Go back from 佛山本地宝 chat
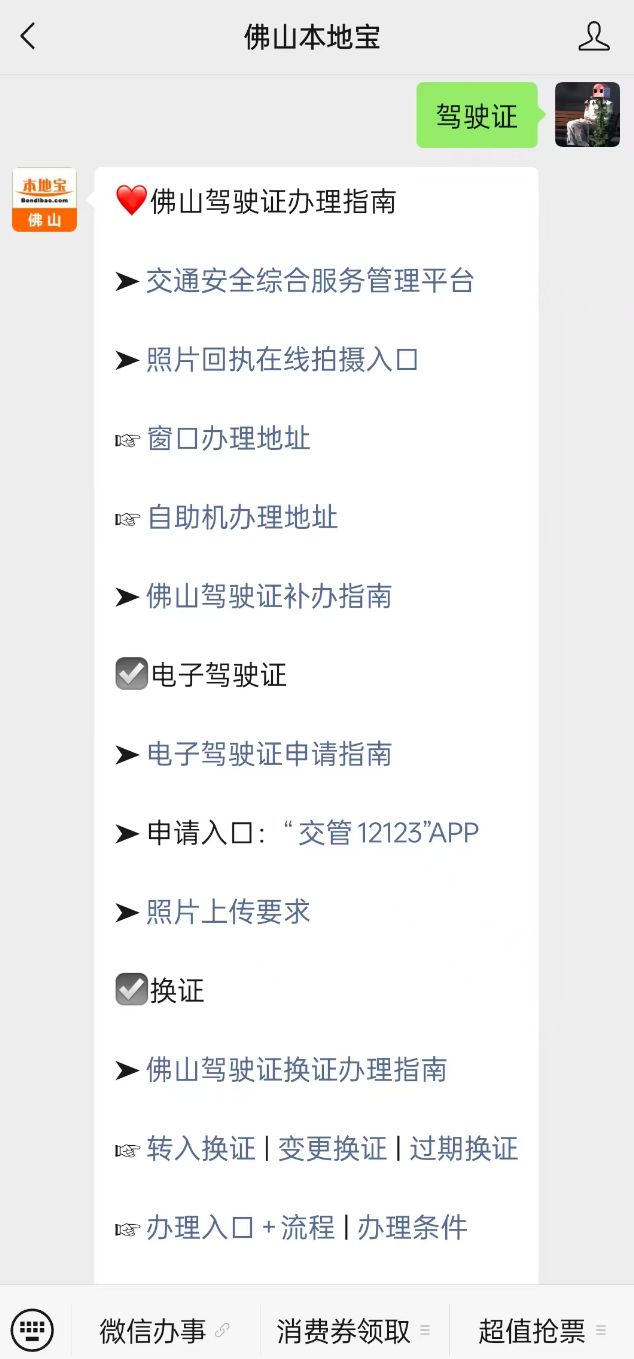 [x=28, y=37]
